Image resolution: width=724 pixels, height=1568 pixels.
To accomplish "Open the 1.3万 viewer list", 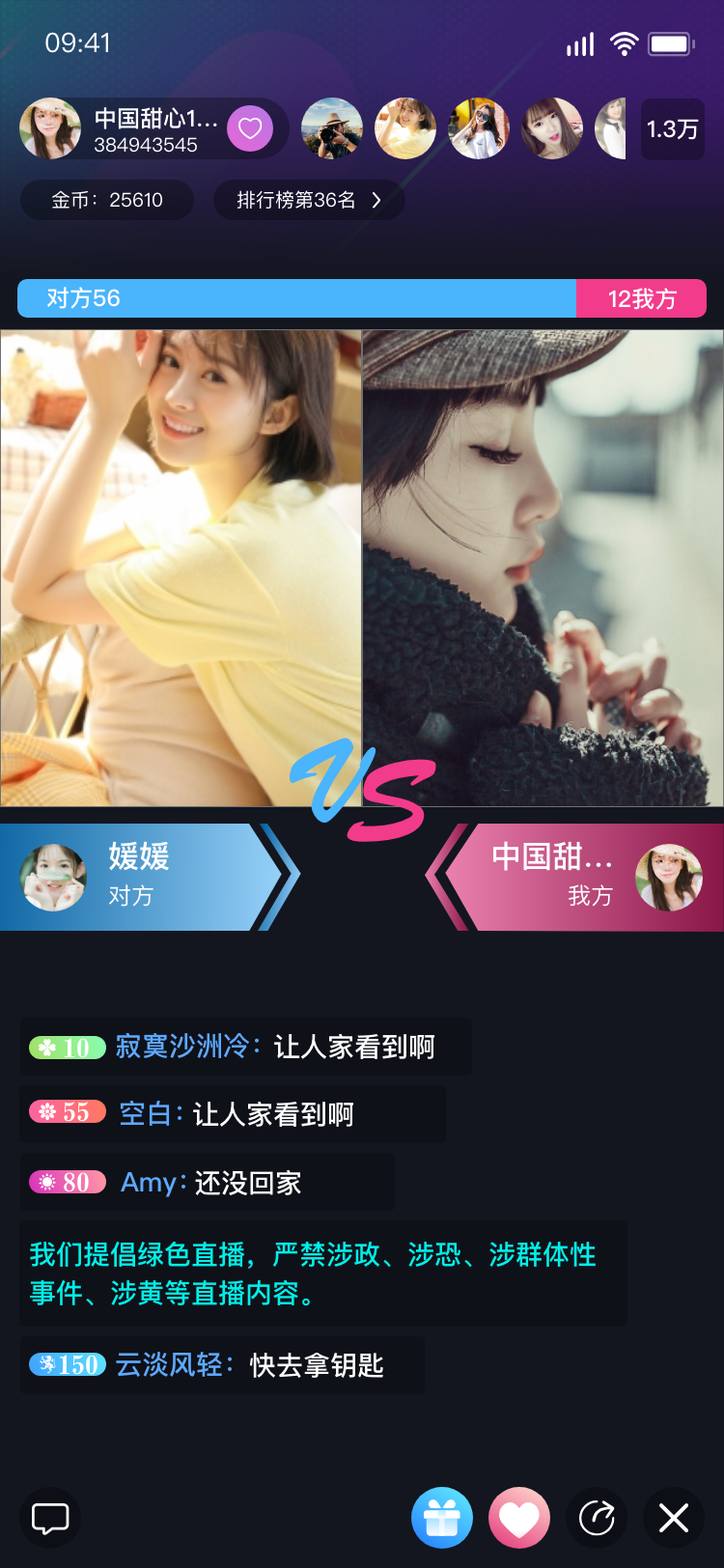I will (672, 129).
